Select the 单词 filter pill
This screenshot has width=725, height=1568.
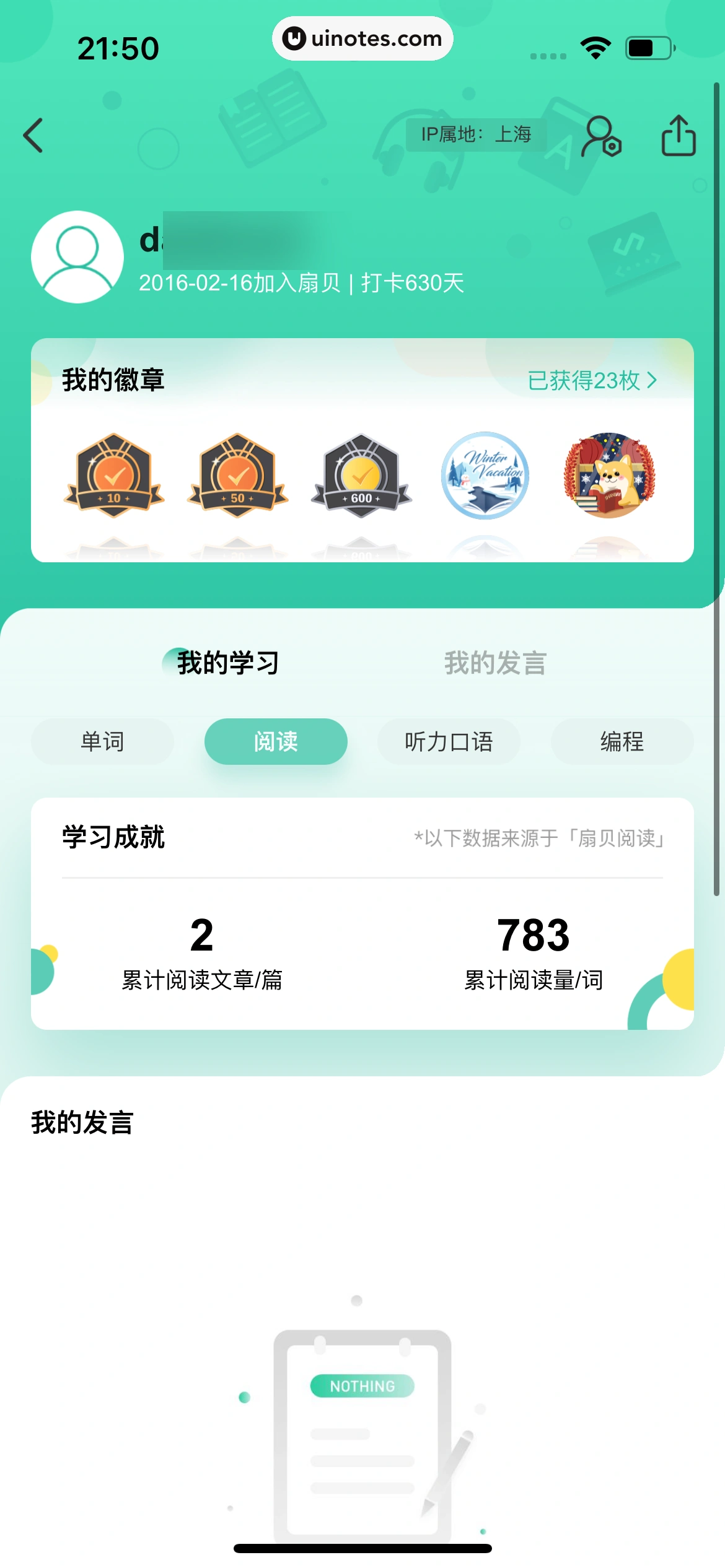point(102,741)
